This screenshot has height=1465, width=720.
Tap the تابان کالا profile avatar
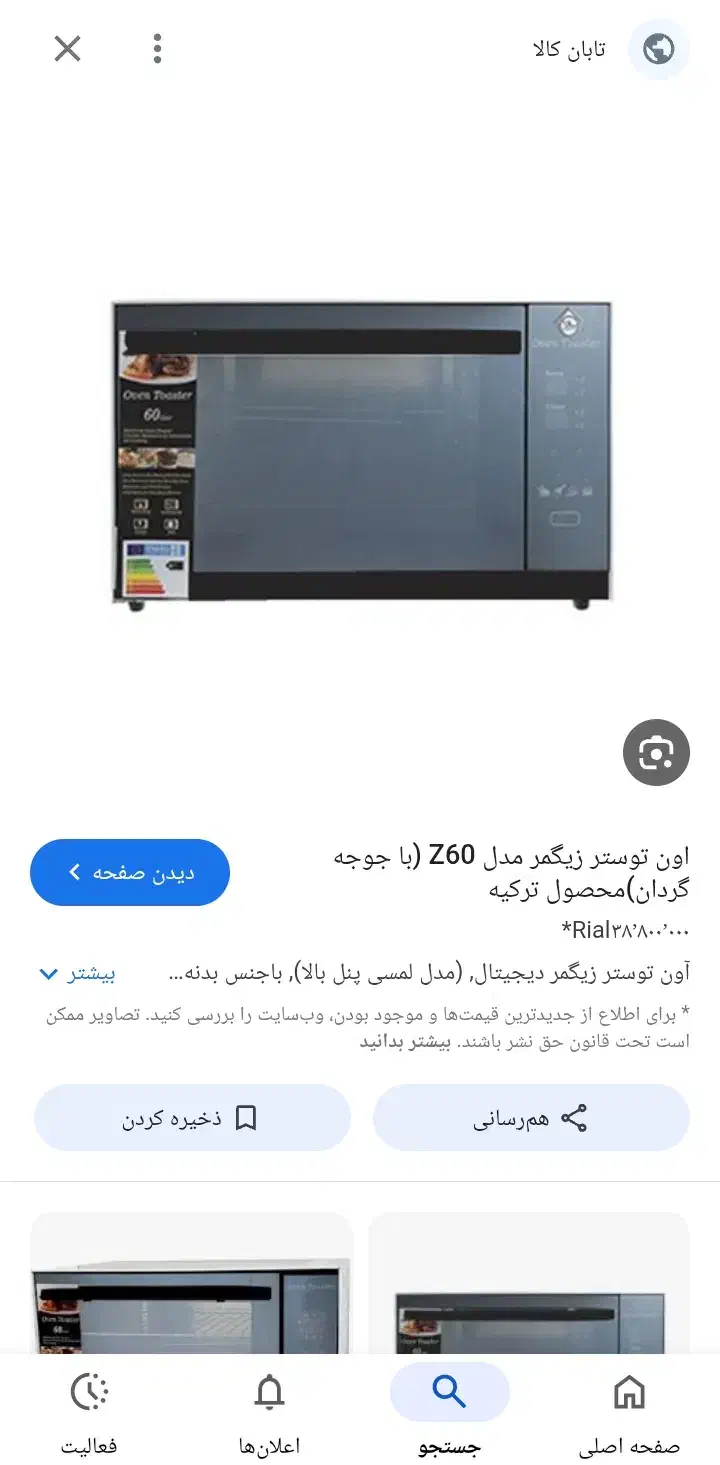pyautogui.click(x=657, y=48)
